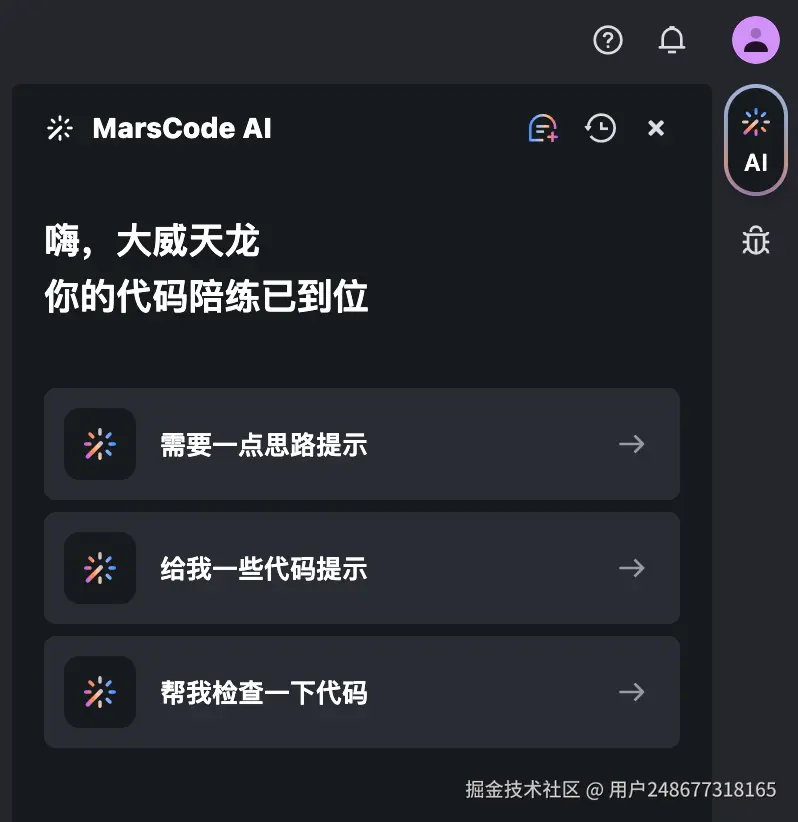
Task: Tap 帮我检查一下代码
Action: click(361, 692)
